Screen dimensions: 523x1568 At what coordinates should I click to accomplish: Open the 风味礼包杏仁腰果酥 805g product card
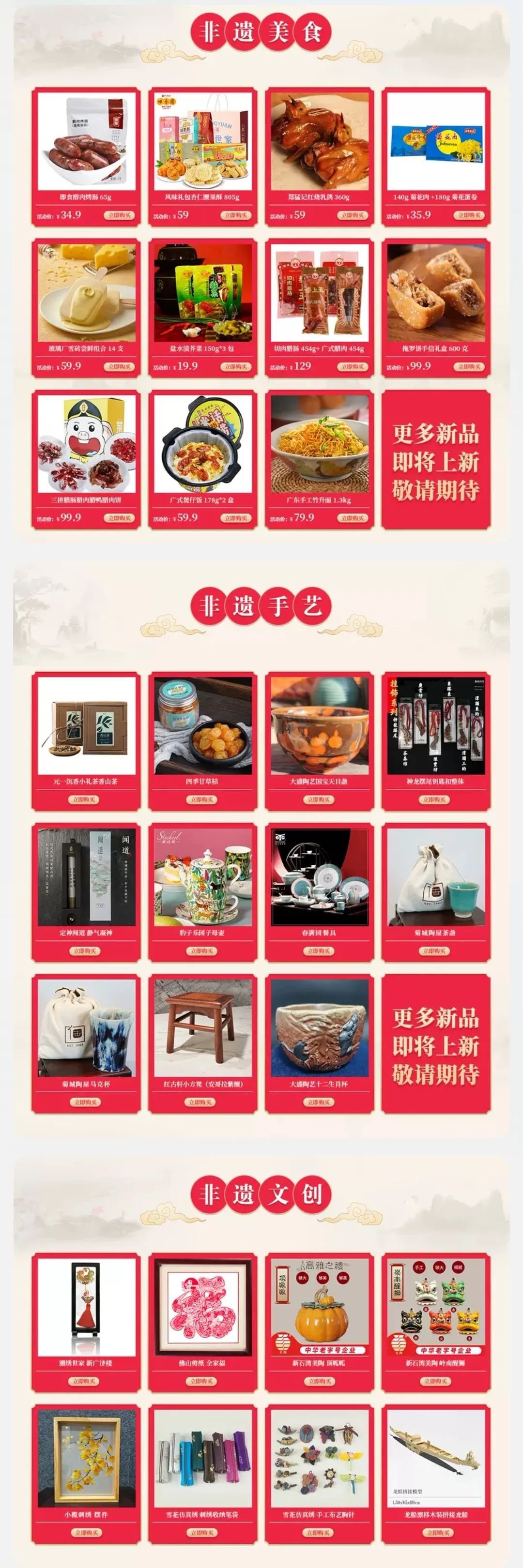coord(202,142)
